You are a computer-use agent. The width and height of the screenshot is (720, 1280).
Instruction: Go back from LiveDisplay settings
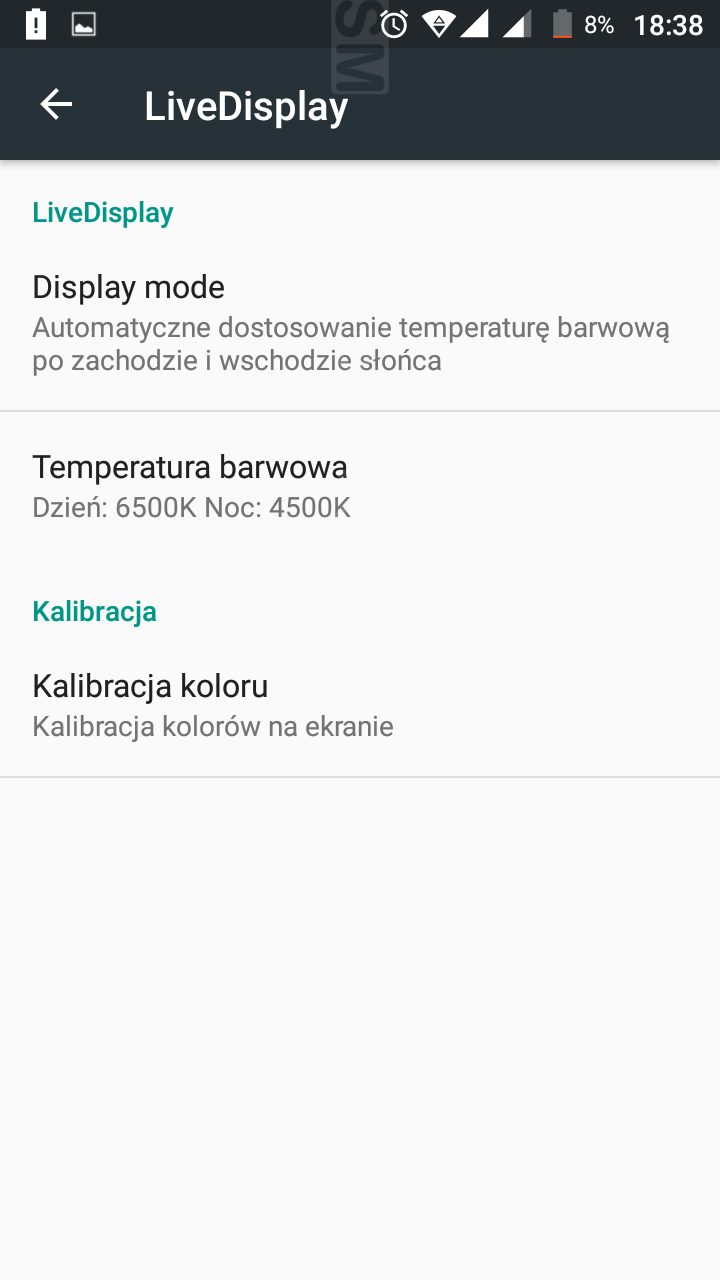click(56, 105)
